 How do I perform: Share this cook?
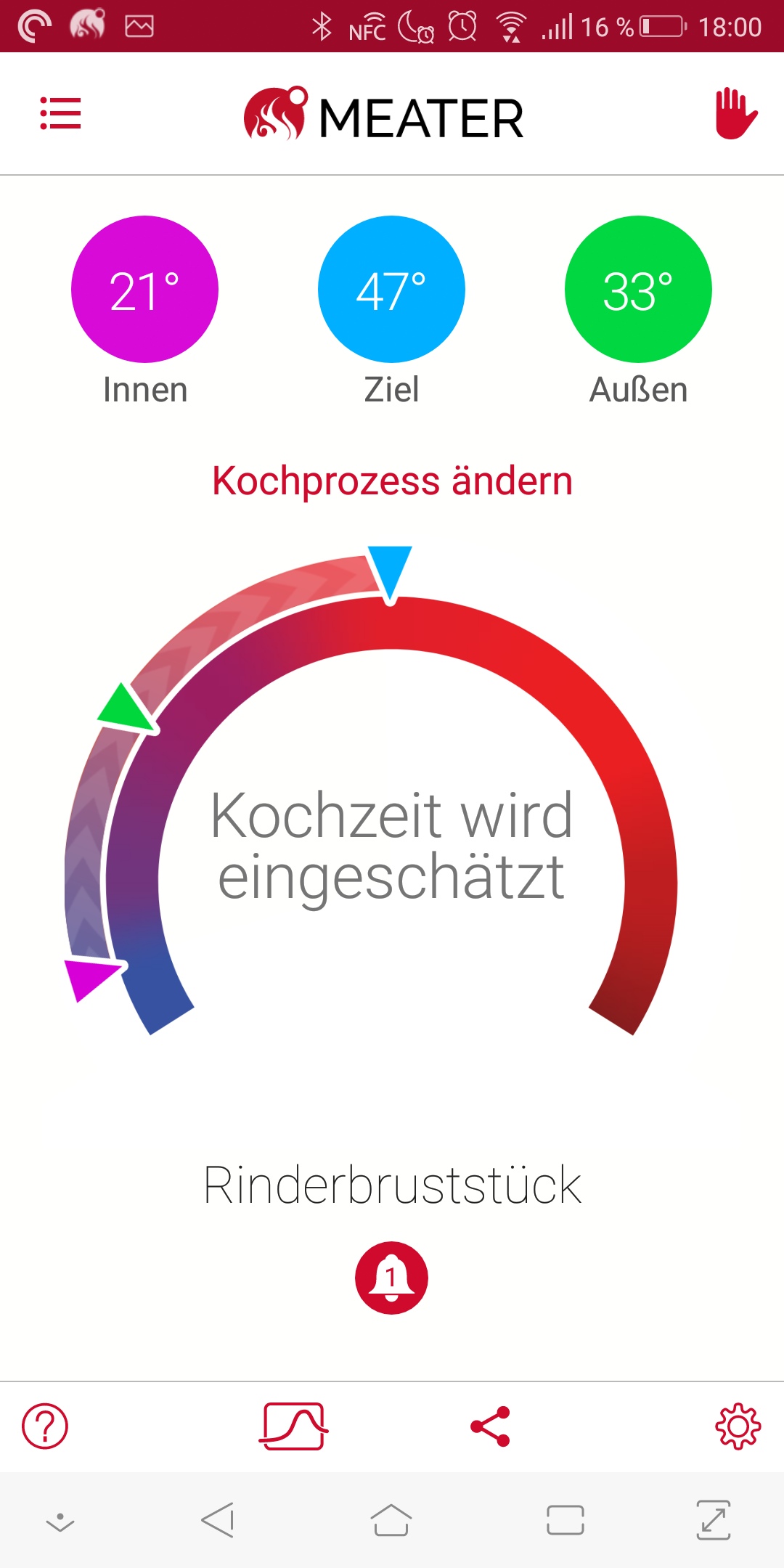click(x=491, y=1426)
